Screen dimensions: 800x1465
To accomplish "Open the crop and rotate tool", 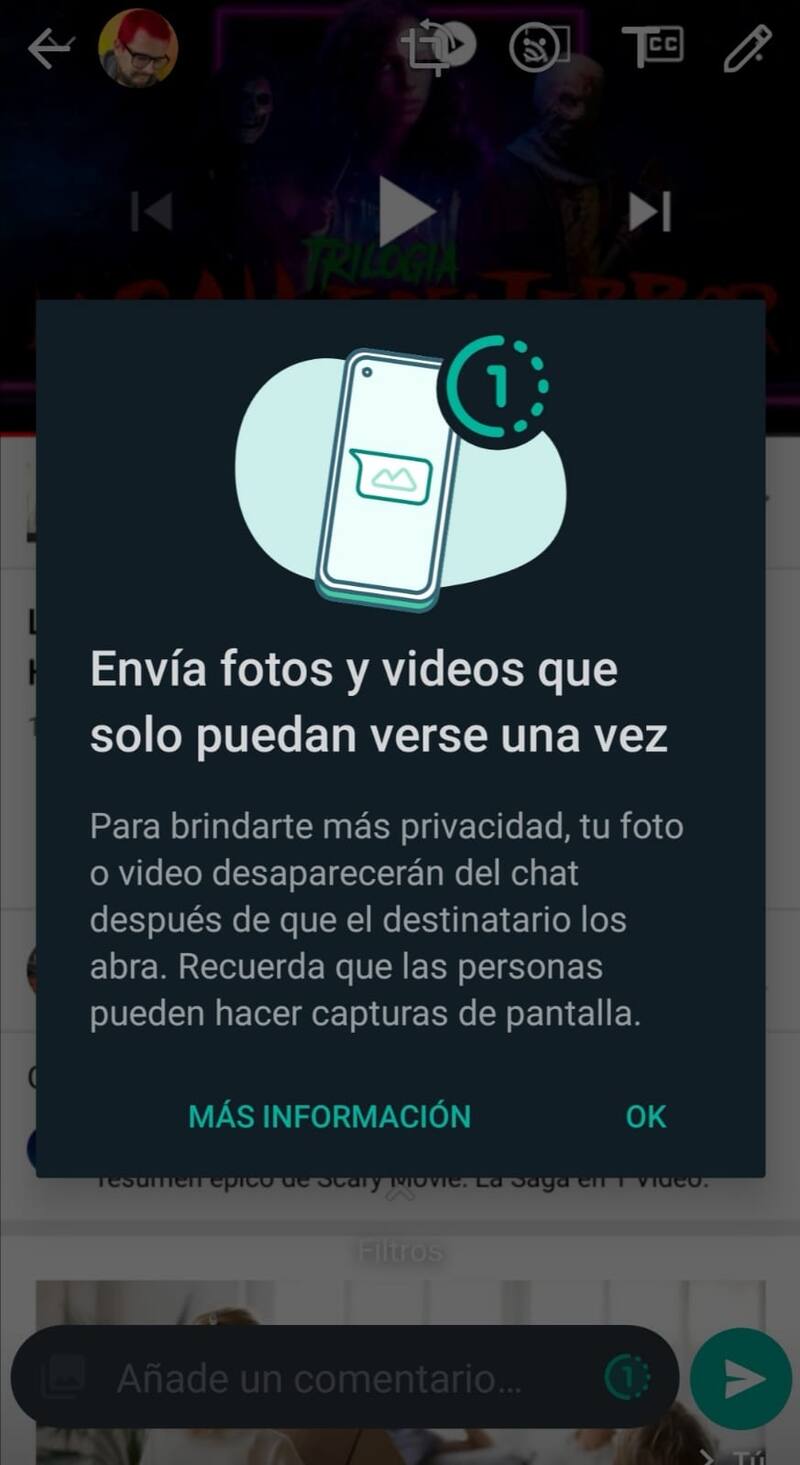I will tap(435, 47).
